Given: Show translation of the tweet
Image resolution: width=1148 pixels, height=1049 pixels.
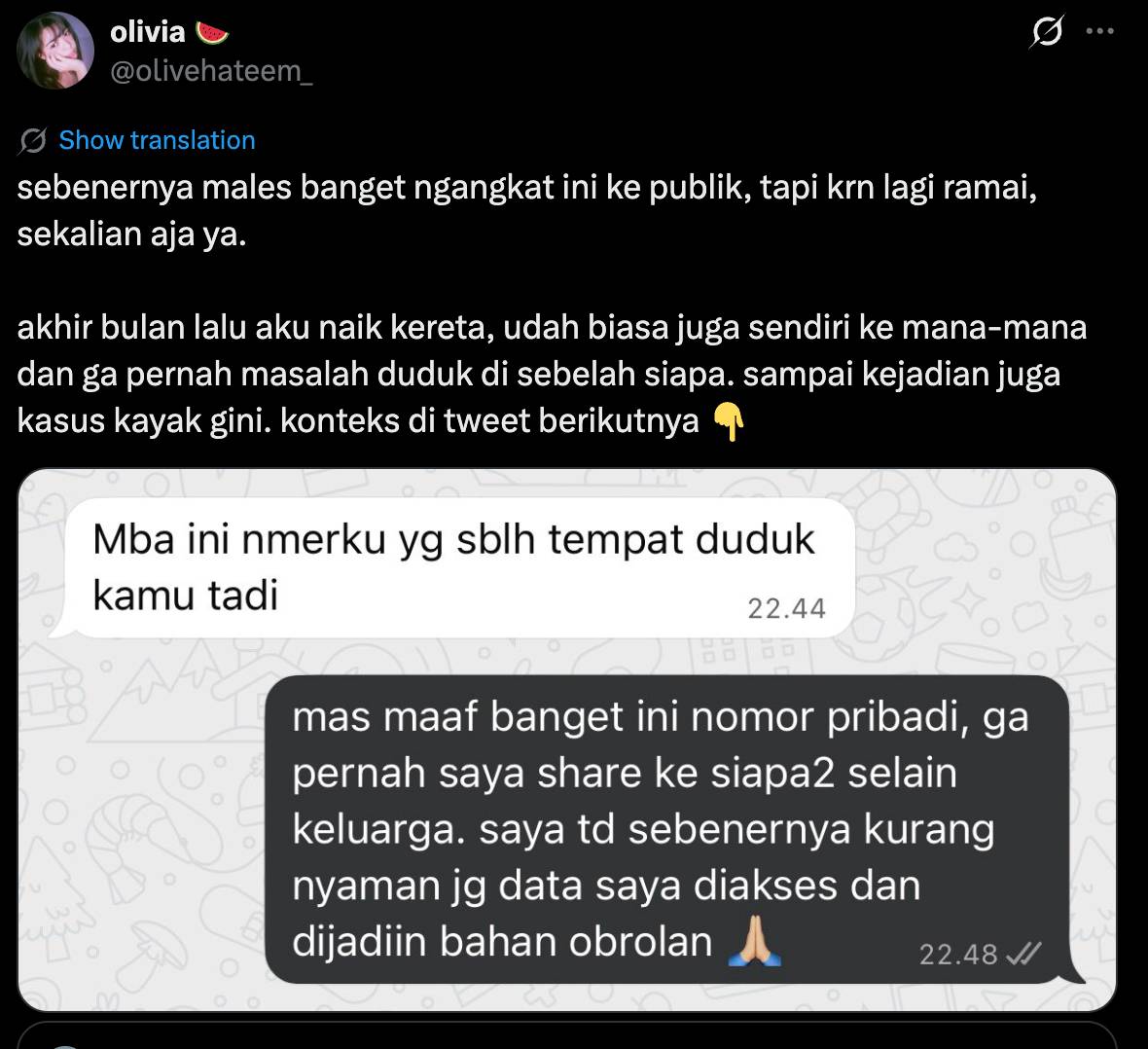Looking at the screenshot, I should [x=156, y=140].
